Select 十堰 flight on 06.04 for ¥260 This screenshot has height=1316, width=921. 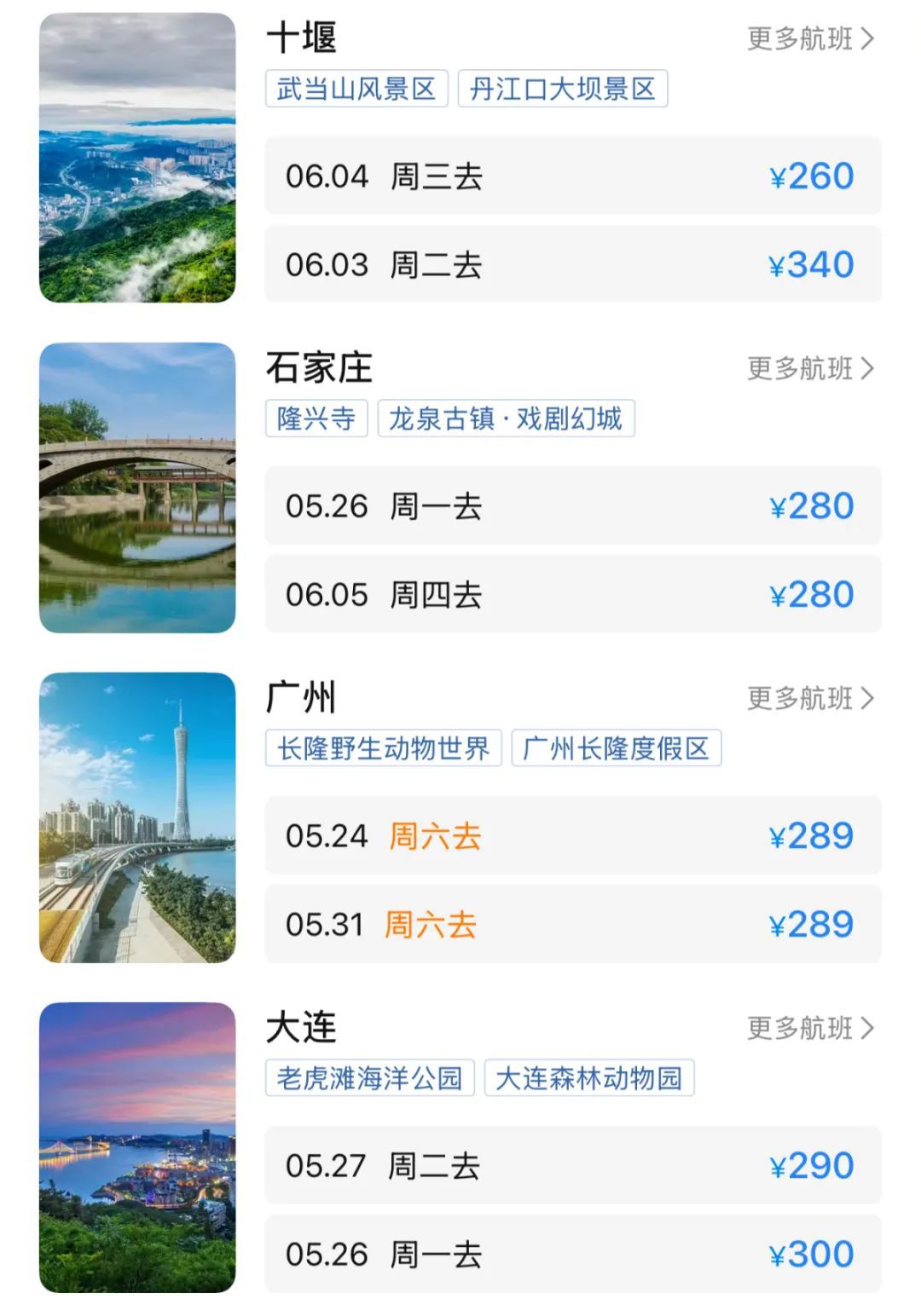572,176
